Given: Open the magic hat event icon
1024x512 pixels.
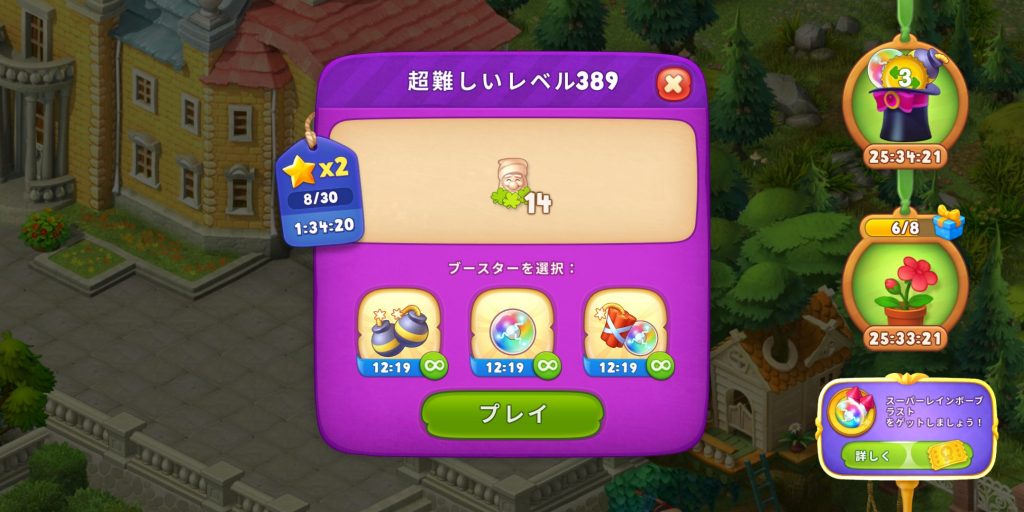Looking at the screenshot, I should (904, 105).
